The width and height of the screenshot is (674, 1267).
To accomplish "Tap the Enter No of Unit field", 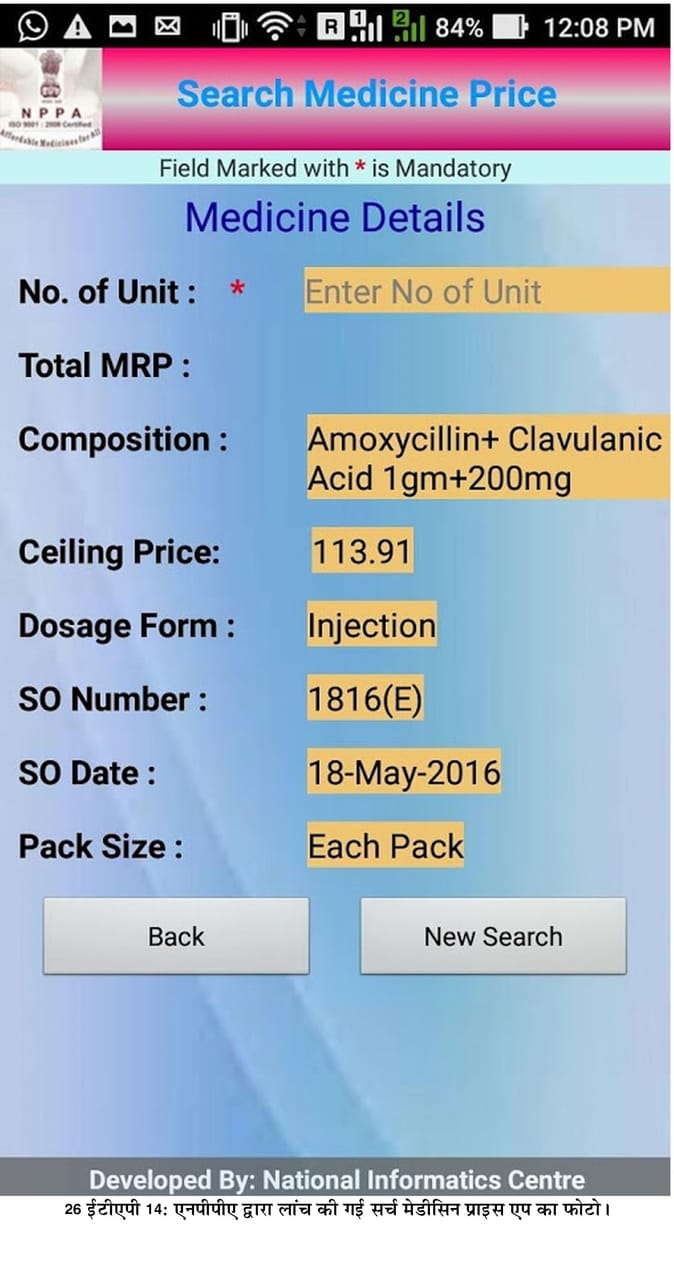I will click(486, 292).
